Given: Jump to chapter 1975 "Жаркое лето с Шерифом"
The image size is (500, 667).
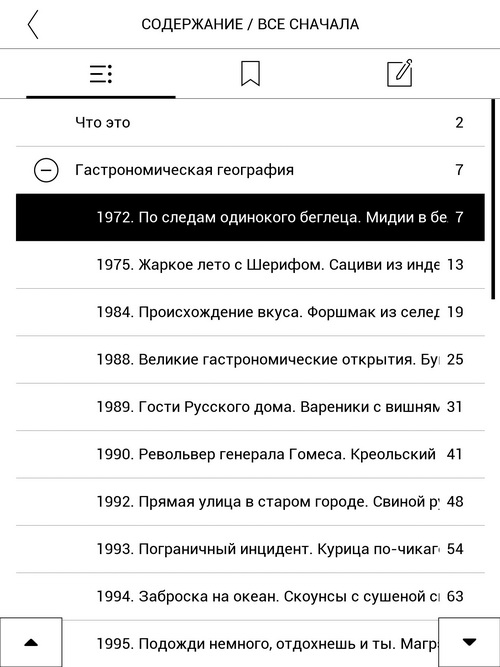Looking at the screenshot, I should [x=250, y=265].
